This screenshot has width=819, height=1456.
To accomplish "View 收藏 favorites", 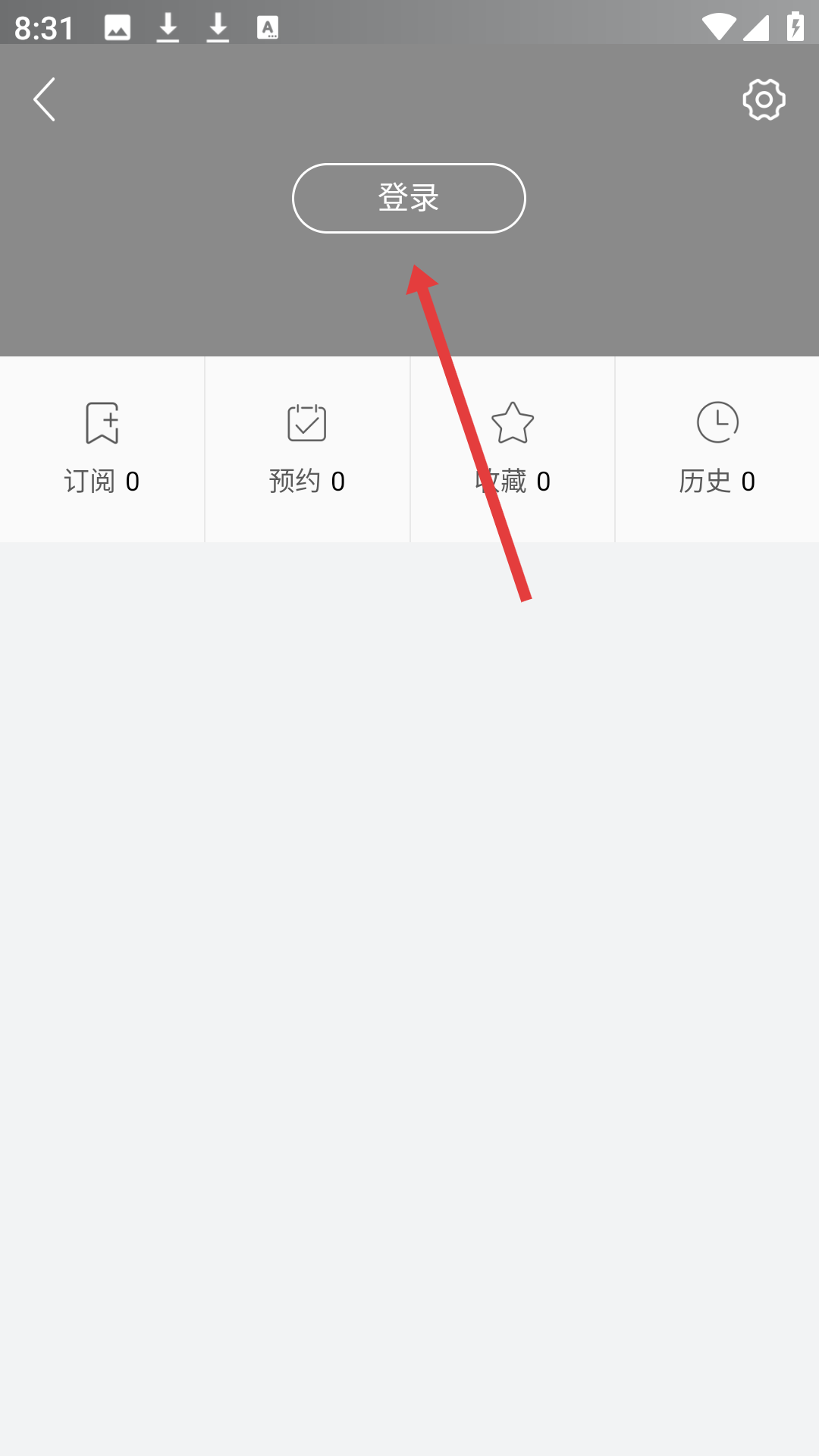I will tap(513, 449).
